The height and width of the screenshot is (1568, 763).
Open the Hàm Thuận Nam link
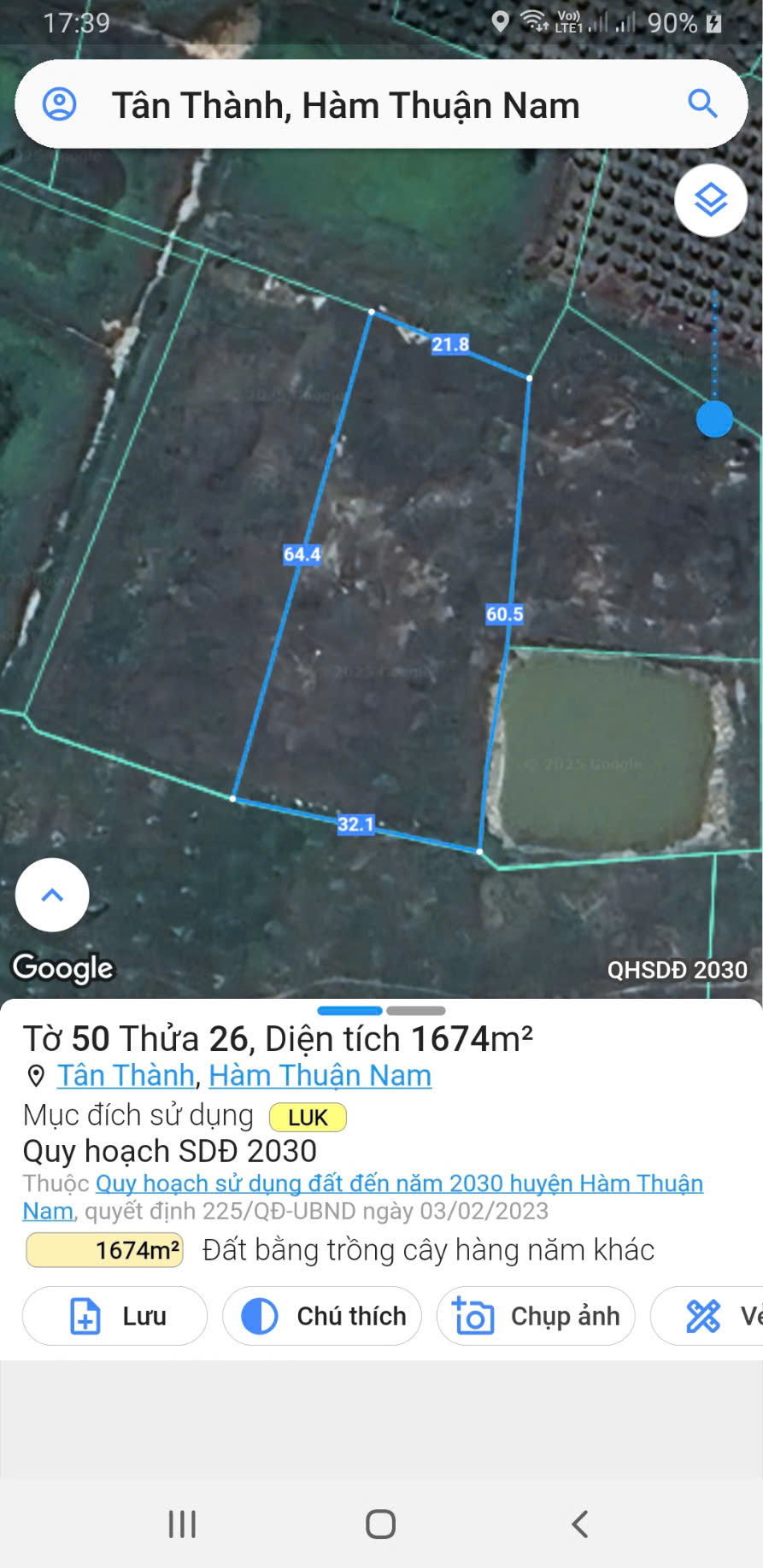[x=320, y=1075]
